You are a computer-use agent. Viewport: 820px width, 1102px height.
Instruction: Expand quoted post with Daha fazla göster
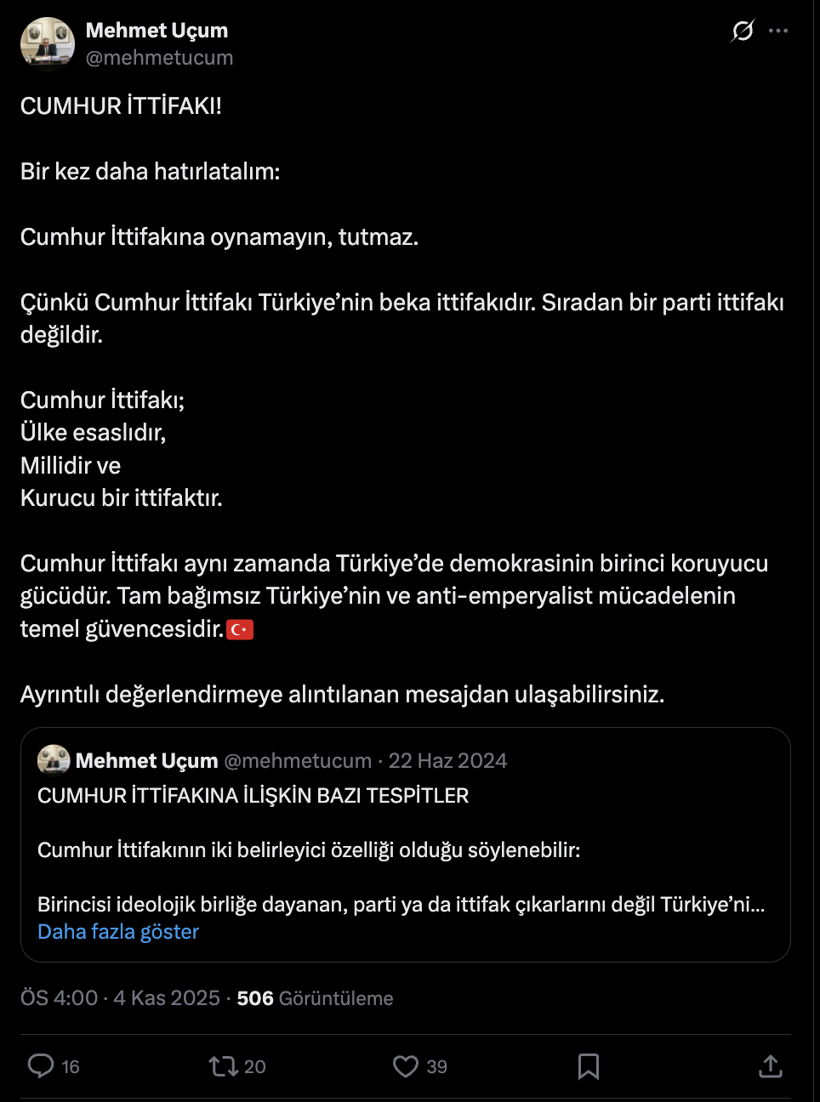point(118,932)
